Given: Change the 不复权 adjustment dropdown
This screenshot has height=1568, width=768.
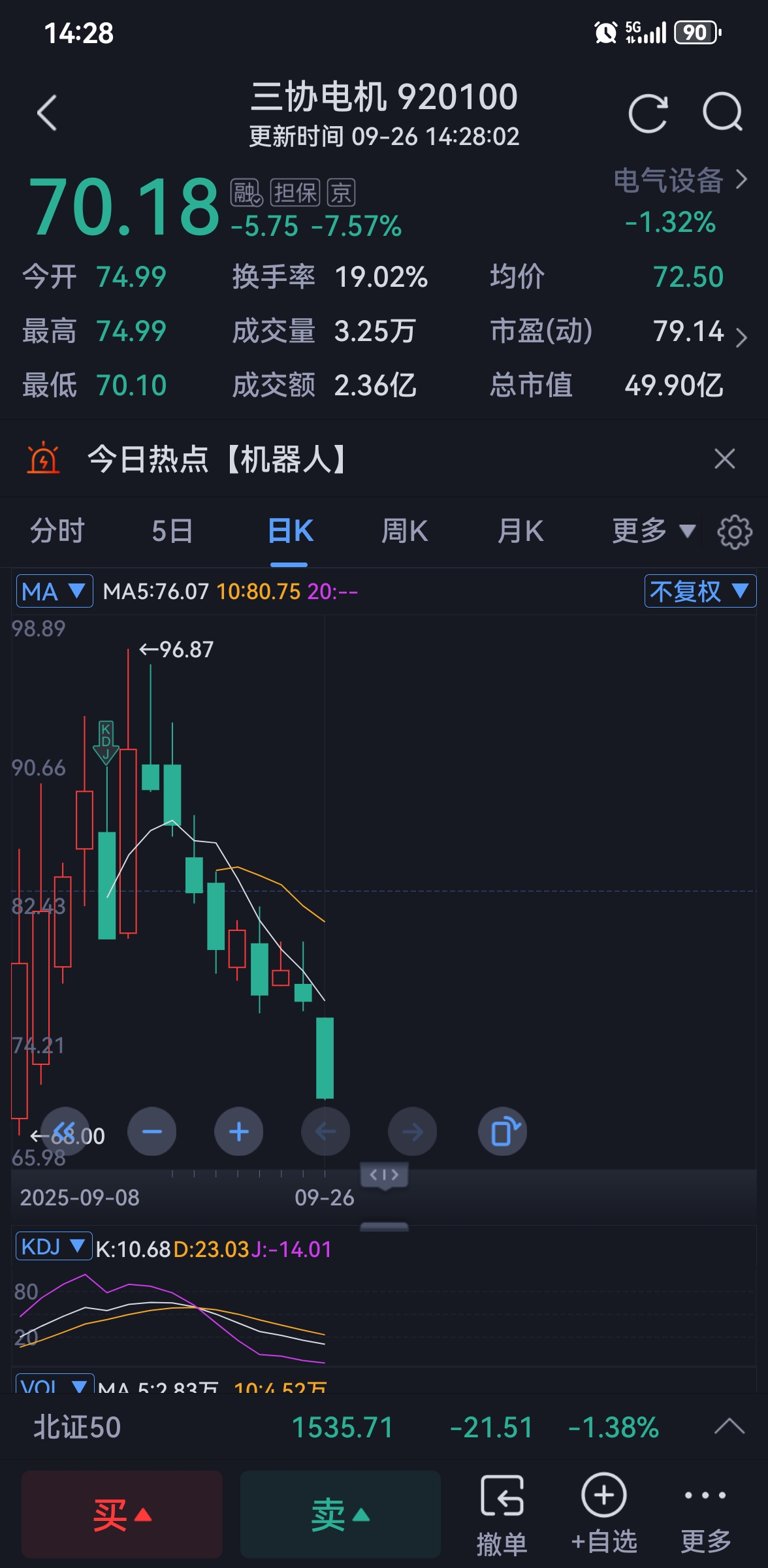Looking at the screenshot, I should pos(699,591).
